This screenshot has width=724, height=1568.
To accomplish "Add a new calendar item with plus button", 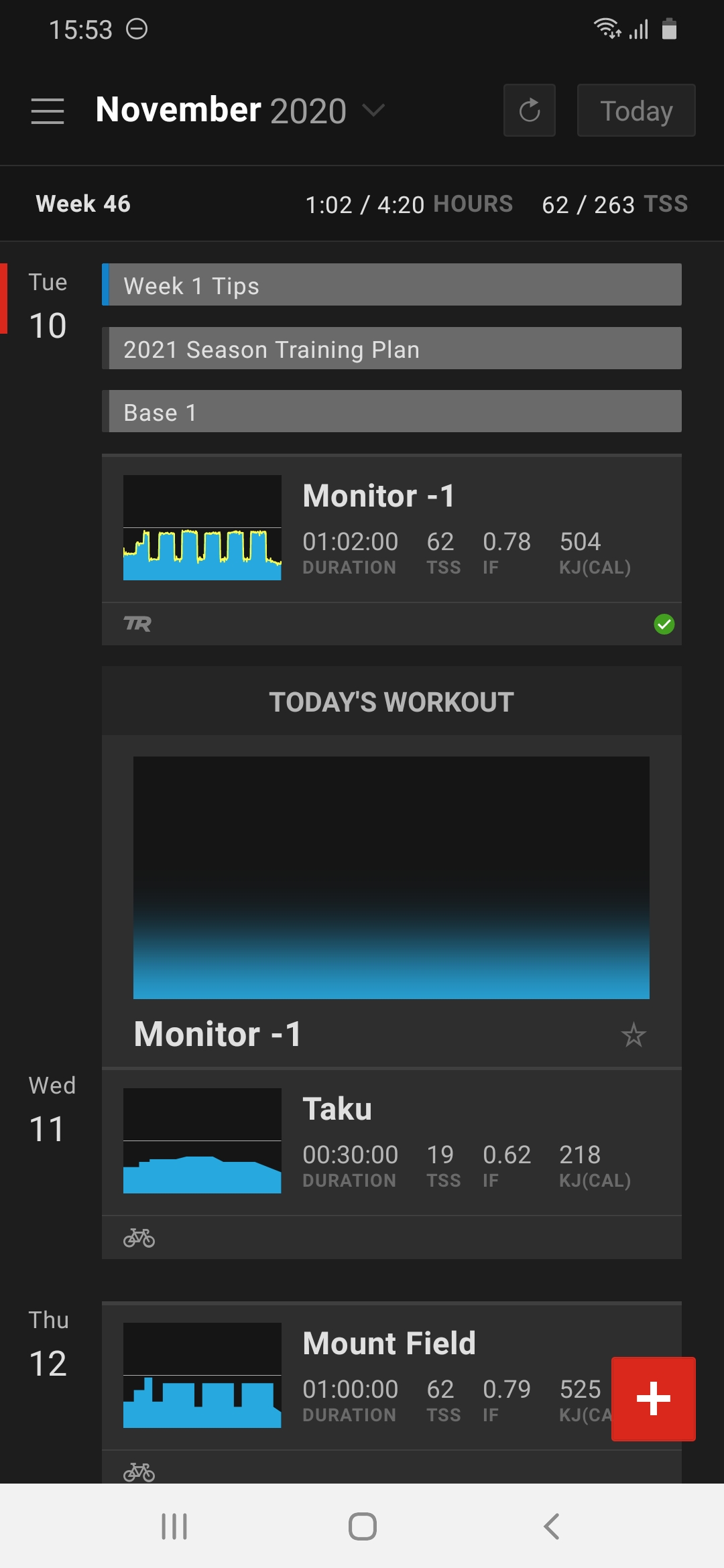I will point(654,1399).
